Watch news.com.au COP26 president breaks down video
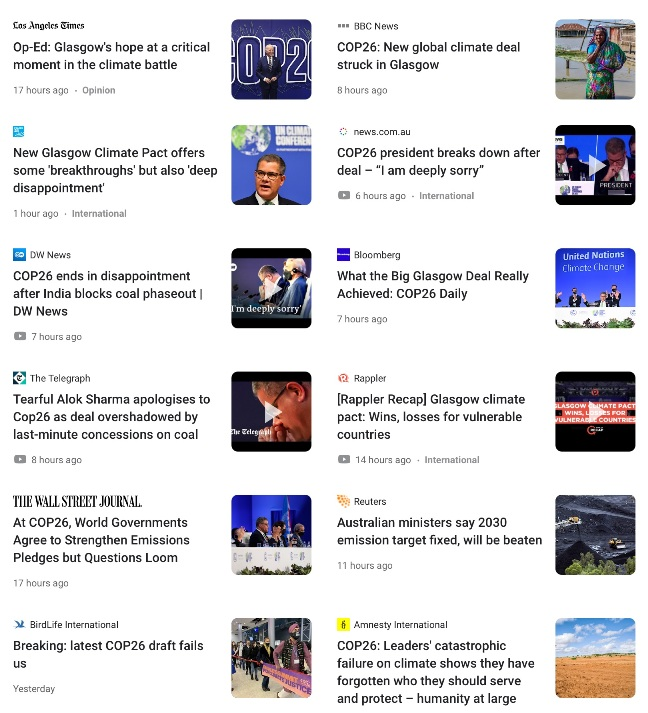648x713 pixels. pyautogui.click(x=438, y=162)
